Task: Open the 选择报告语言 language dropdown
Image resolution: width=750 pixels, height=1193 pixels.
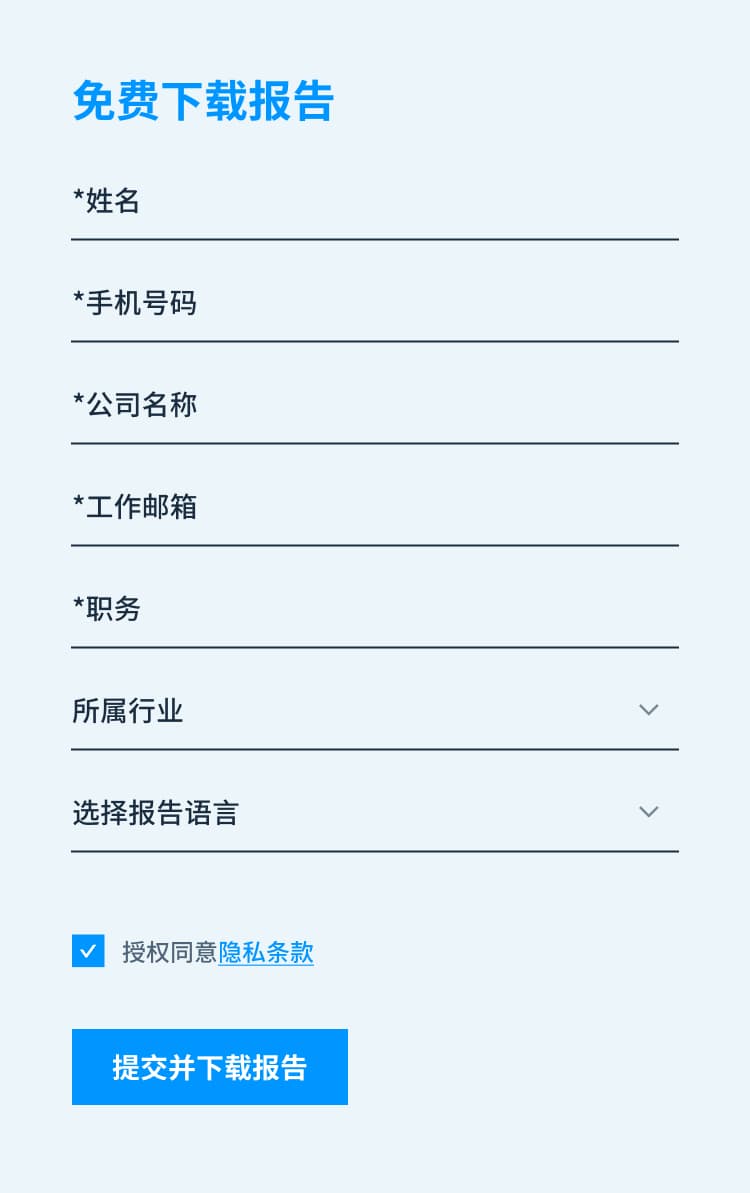Action: pos(374,813)
